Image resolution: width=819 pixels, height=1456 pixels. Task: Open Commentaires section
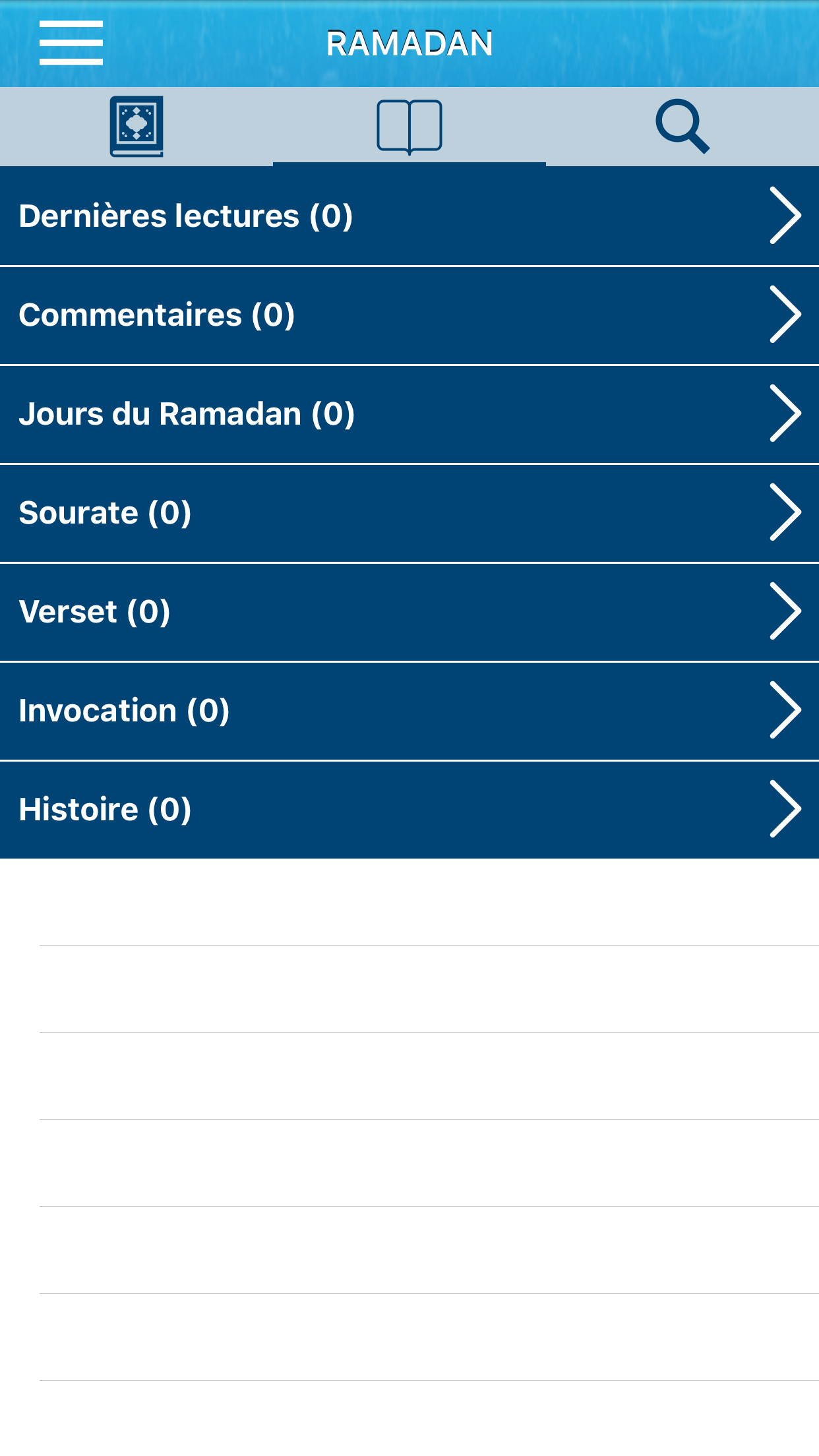(409, 315)
